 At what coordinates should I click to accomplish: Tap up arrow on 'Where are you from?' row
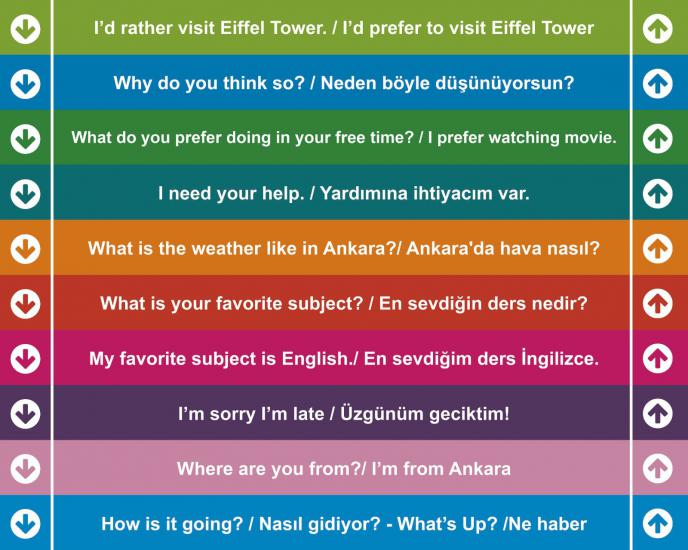click(x=658, y=467)
